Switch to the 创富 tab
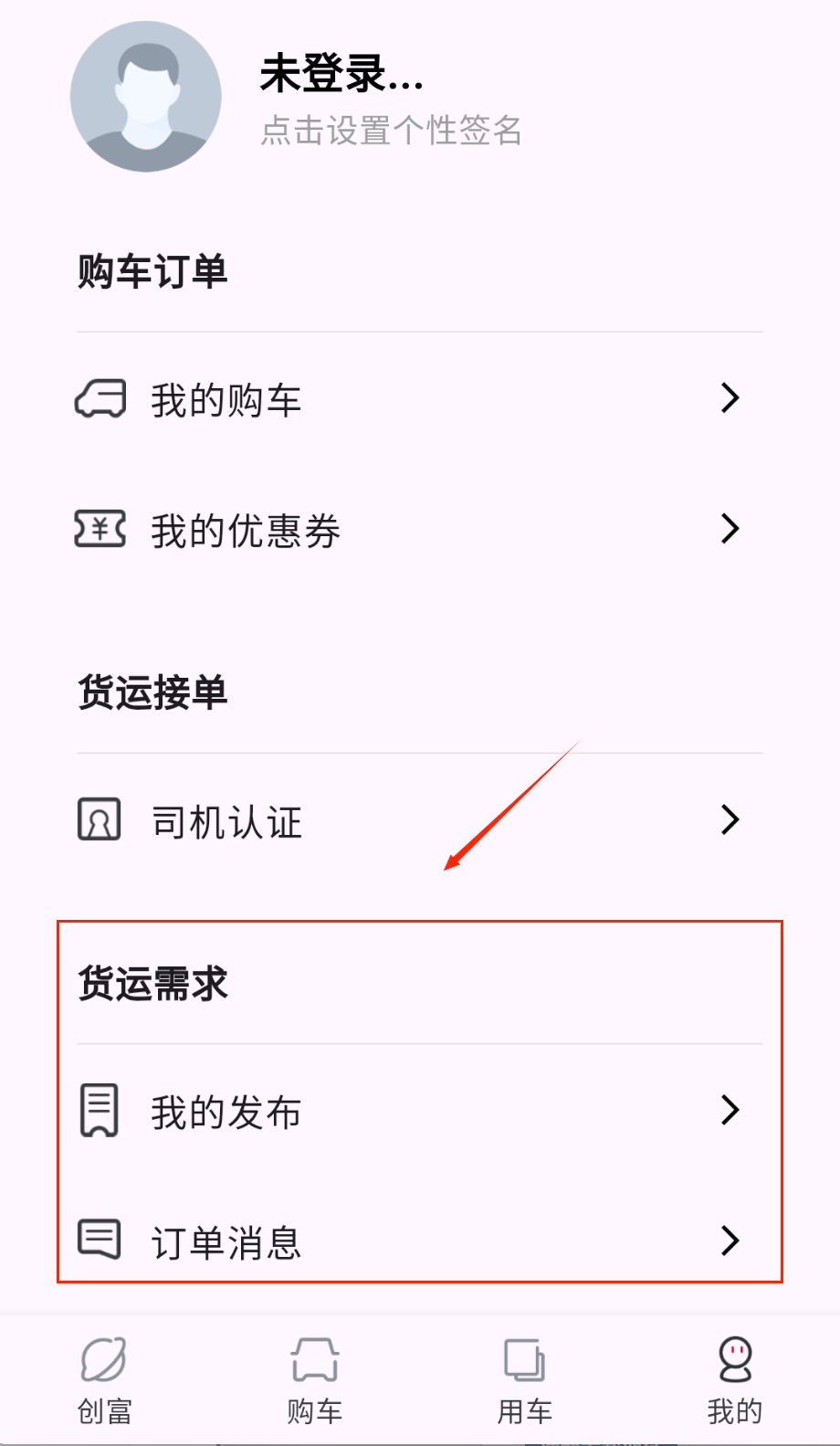 (104, 1381)
